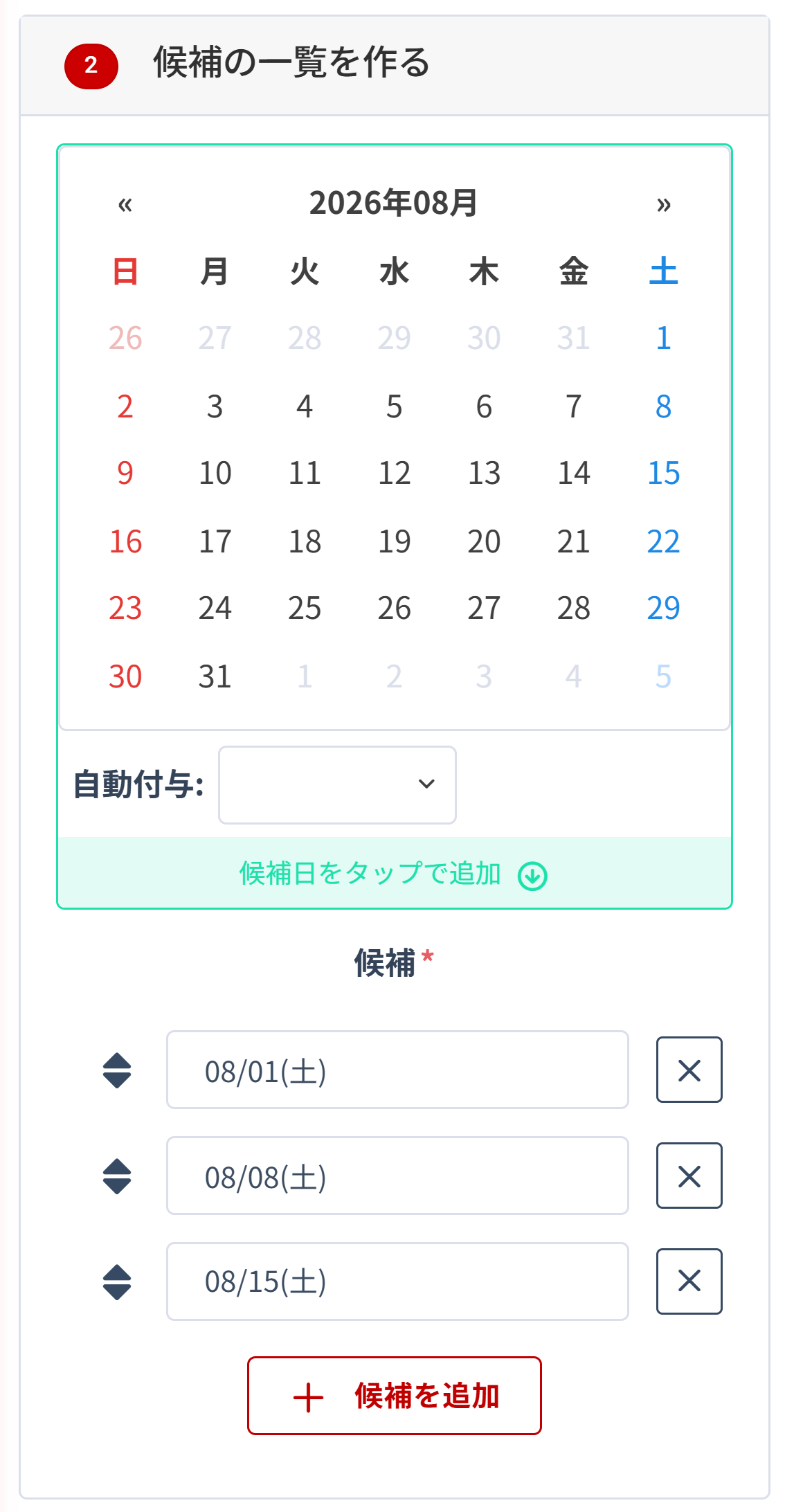The width and height of the screenshot is (785, 1512).
Task: Select Sunday August 2 on the calendar
Action: pyautogui.click(x=124, y=406)
